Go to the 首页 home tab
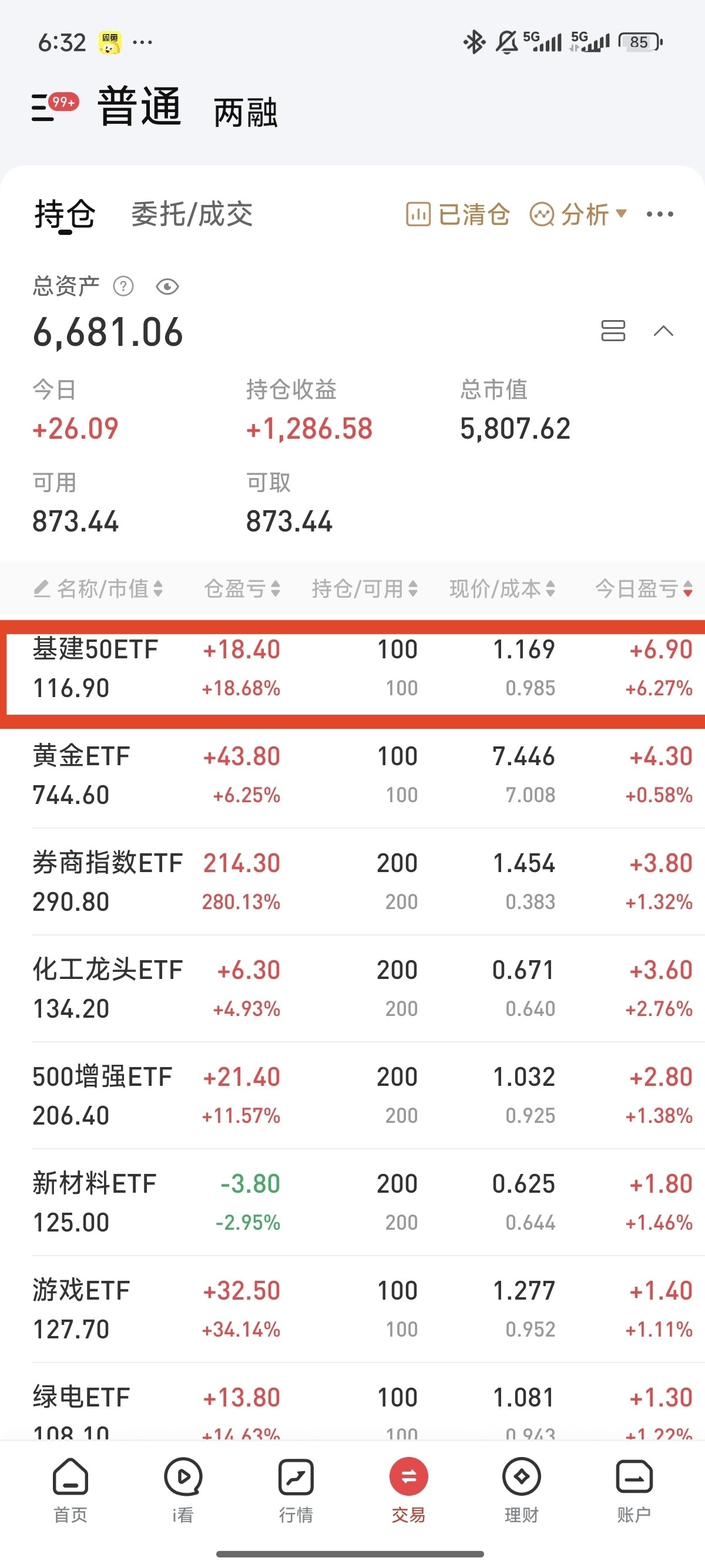Image resolution: width=705 pixels, height=1568 pixels. tap(70, 1490)
